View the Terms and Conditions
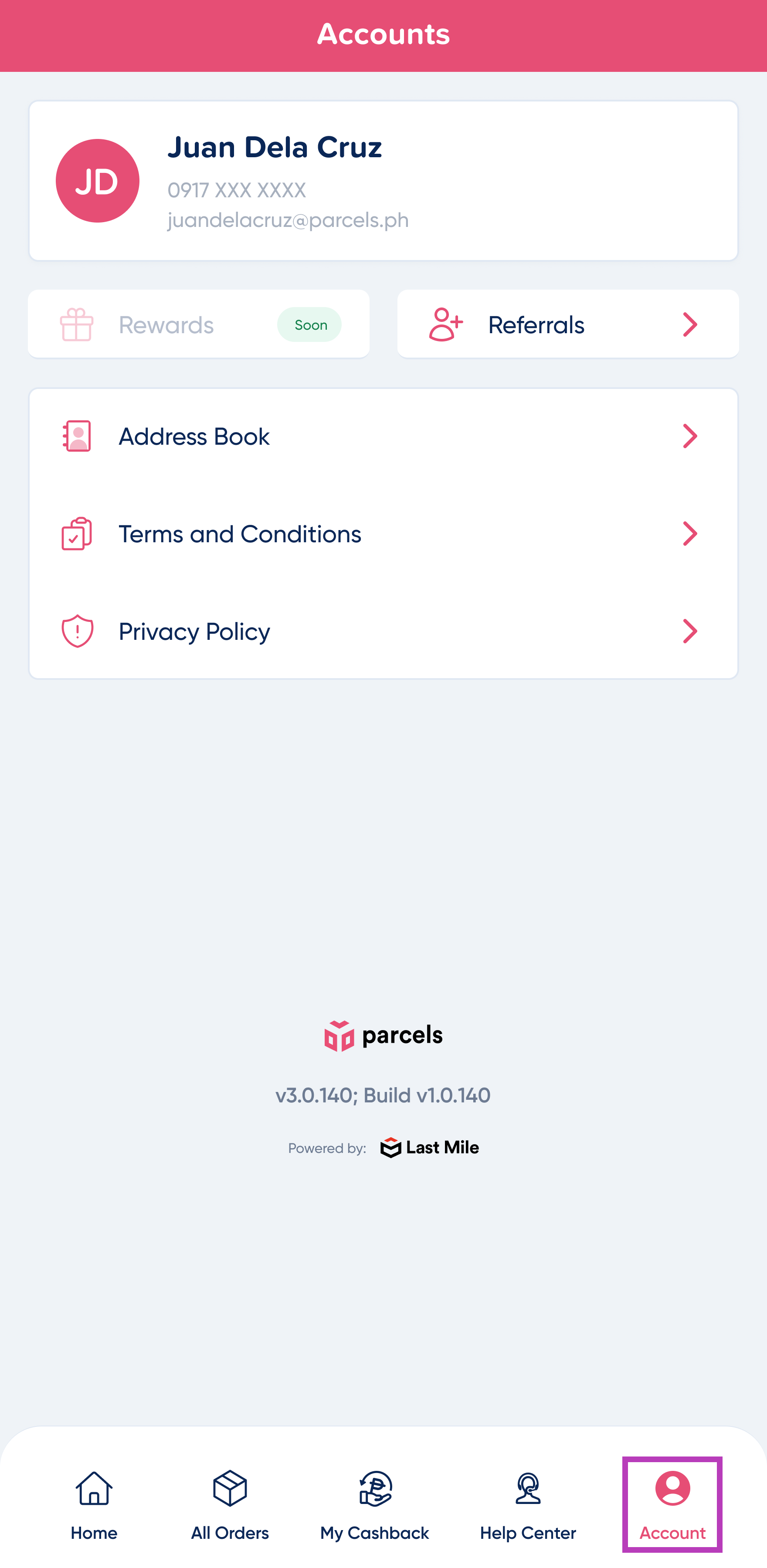 (x=383, y=534)
